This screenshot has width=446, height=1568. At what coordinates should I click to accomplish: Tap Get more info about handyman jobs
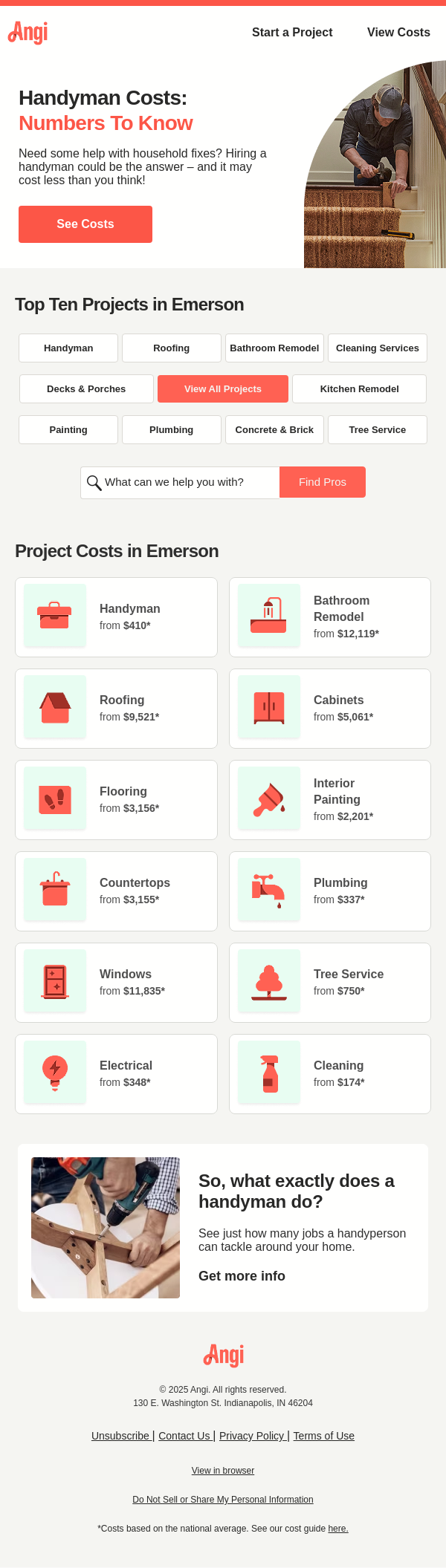[242, 1276]
